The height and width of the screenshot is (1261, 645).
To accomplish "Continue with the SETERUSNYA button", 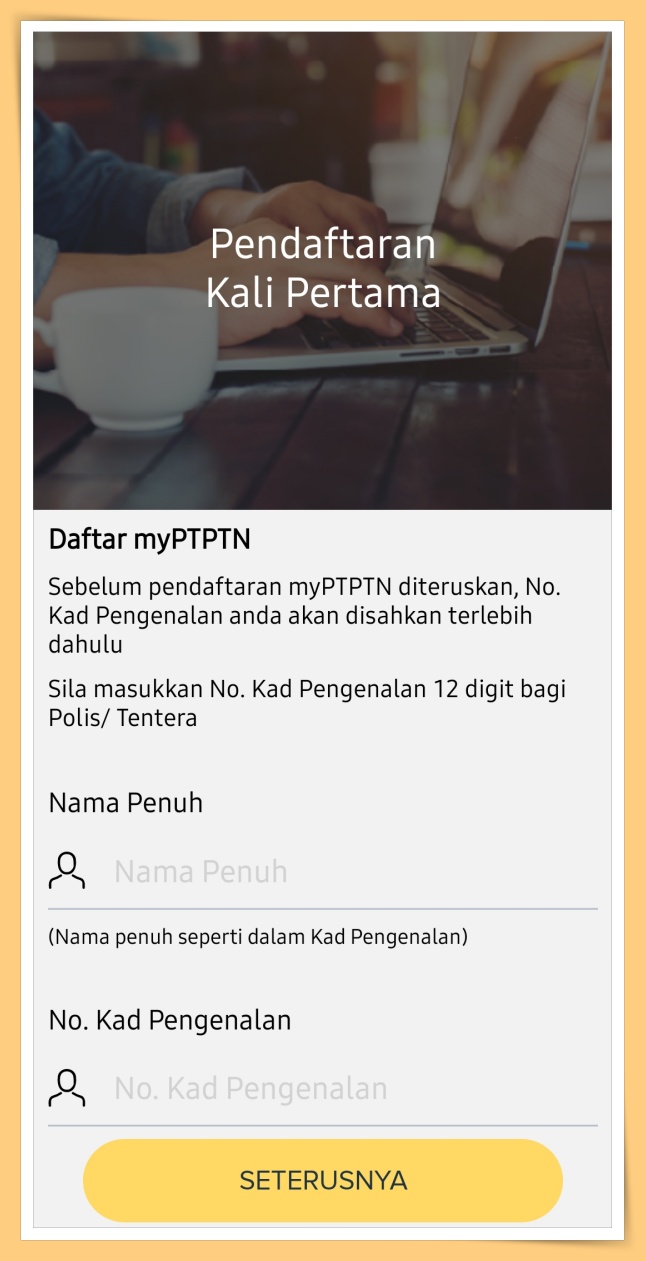I will tap(323, 1180).
